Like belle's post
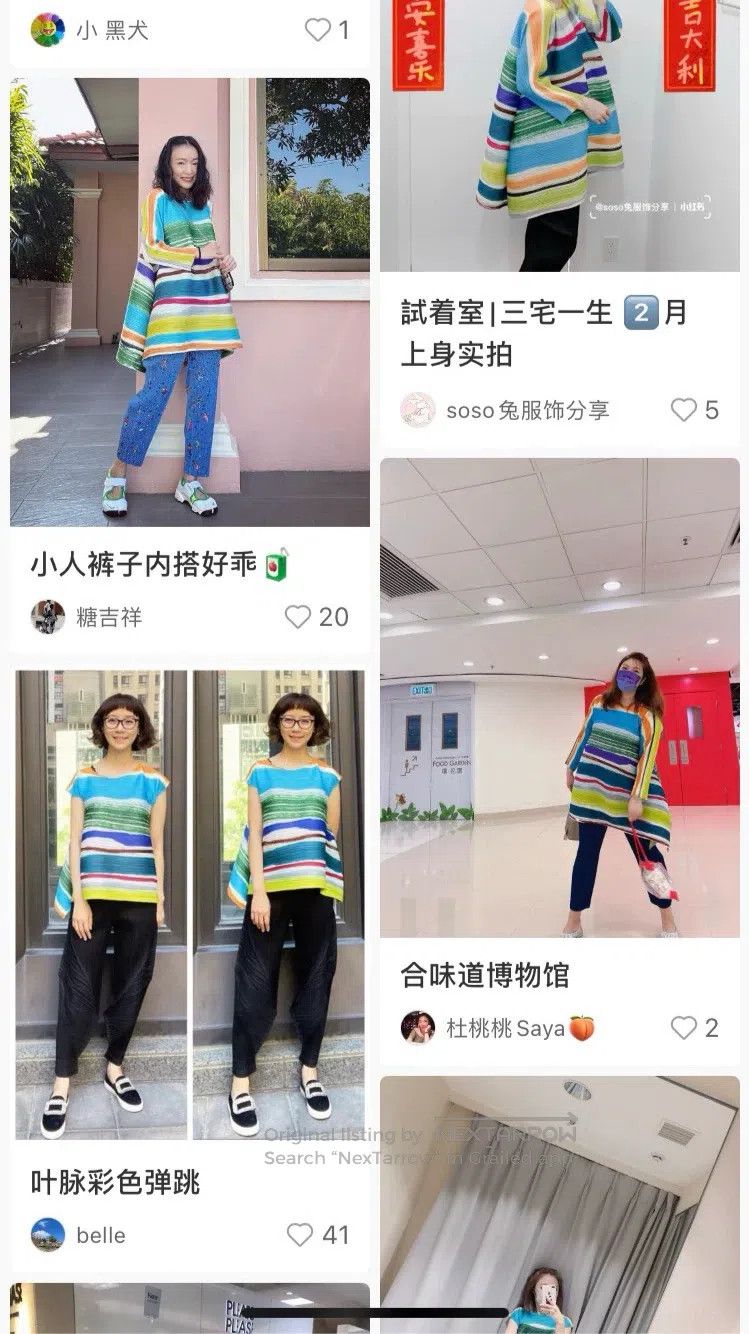Image resolution: width=749 pixels, height=1334 pixels. (x=318, y=1235)
